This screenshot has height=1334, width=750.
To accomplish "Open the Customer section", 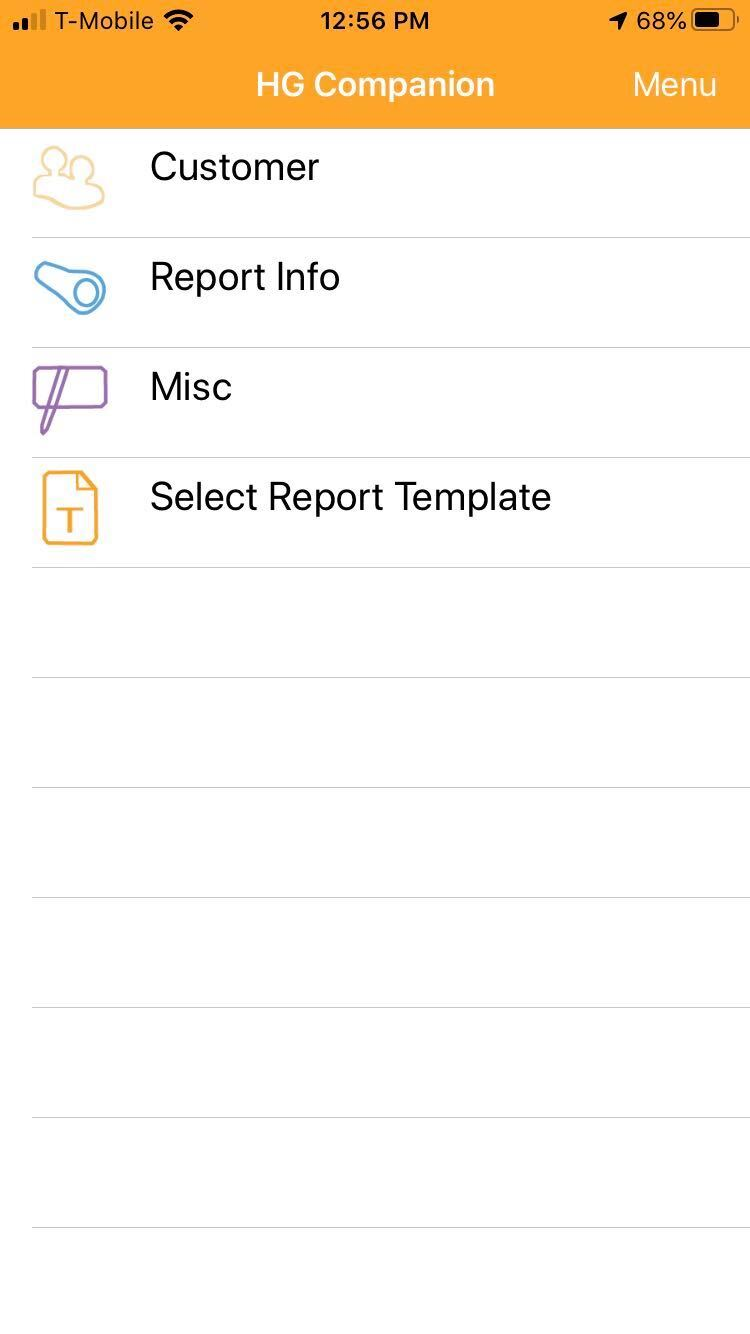I will coord(234,168).
